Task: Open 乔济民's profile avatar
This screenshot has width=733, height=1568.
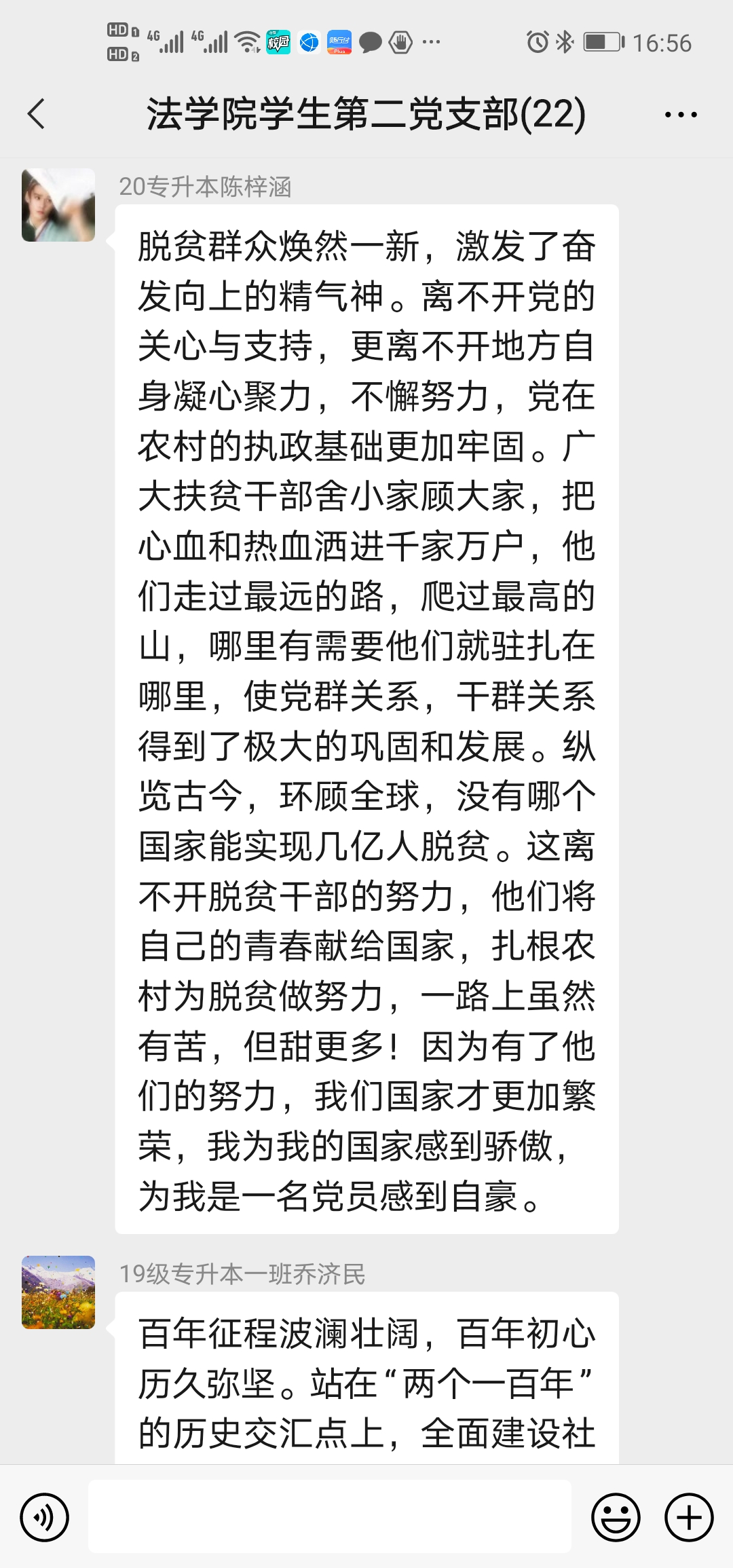Action: pos(58,1292)
